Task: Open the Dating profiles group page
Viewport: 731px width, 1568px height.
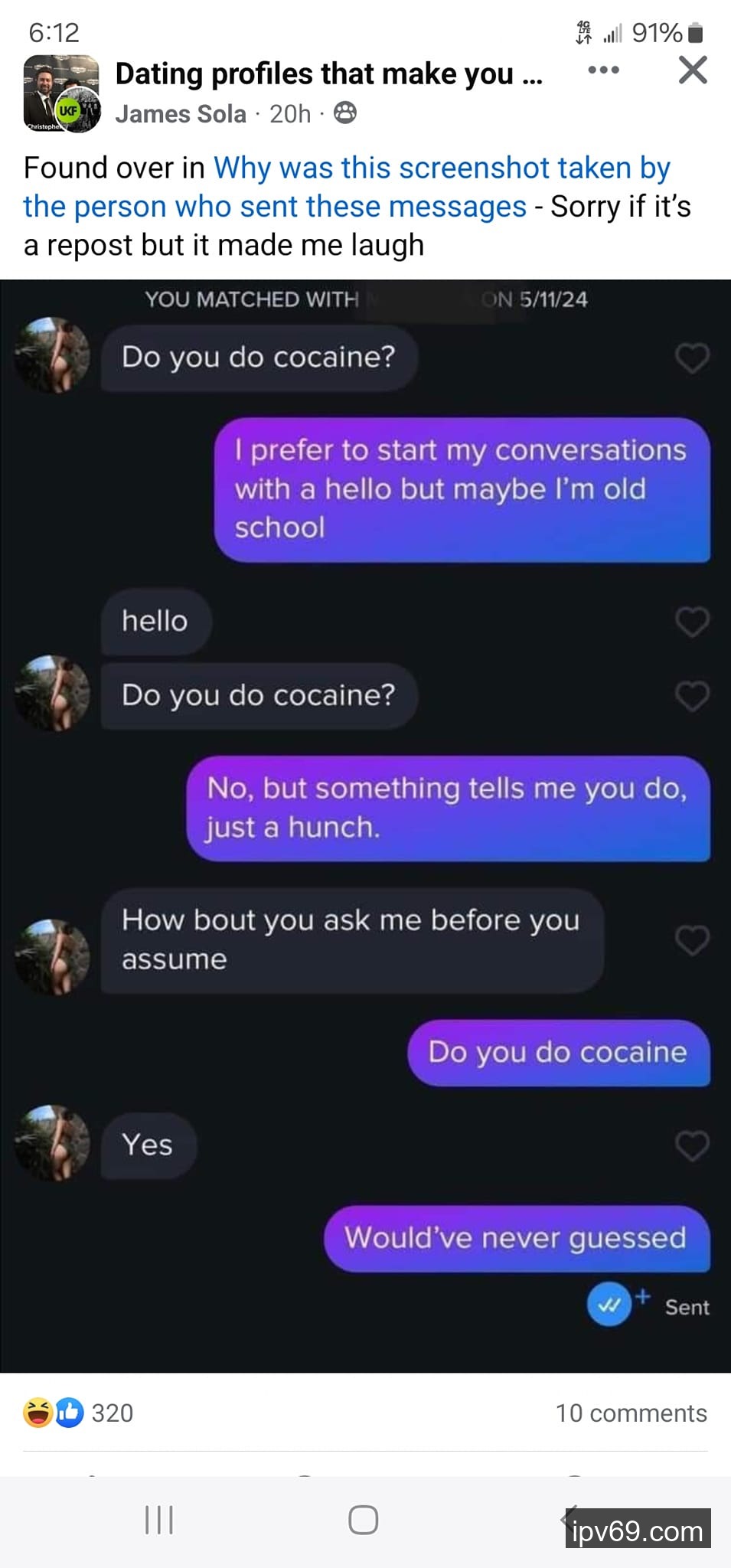Action: pos(328,74)
